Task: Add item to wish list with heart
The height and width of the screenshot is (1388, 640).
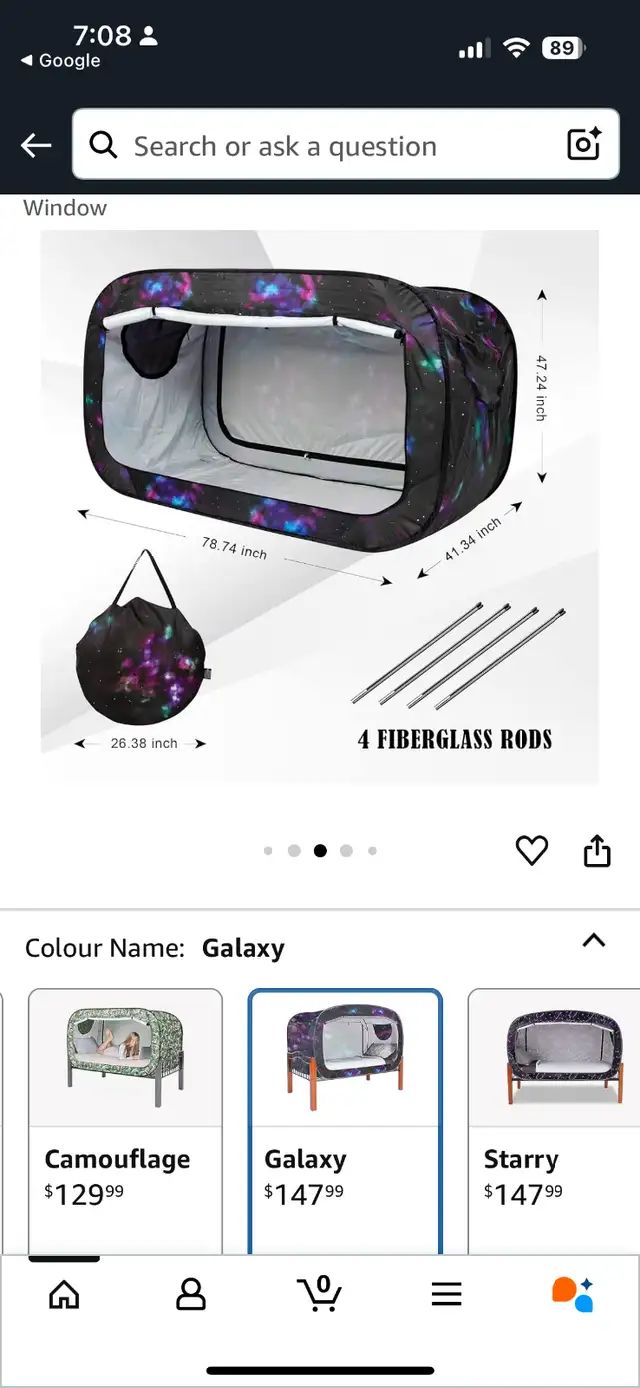Action: [x=531, y=851]
